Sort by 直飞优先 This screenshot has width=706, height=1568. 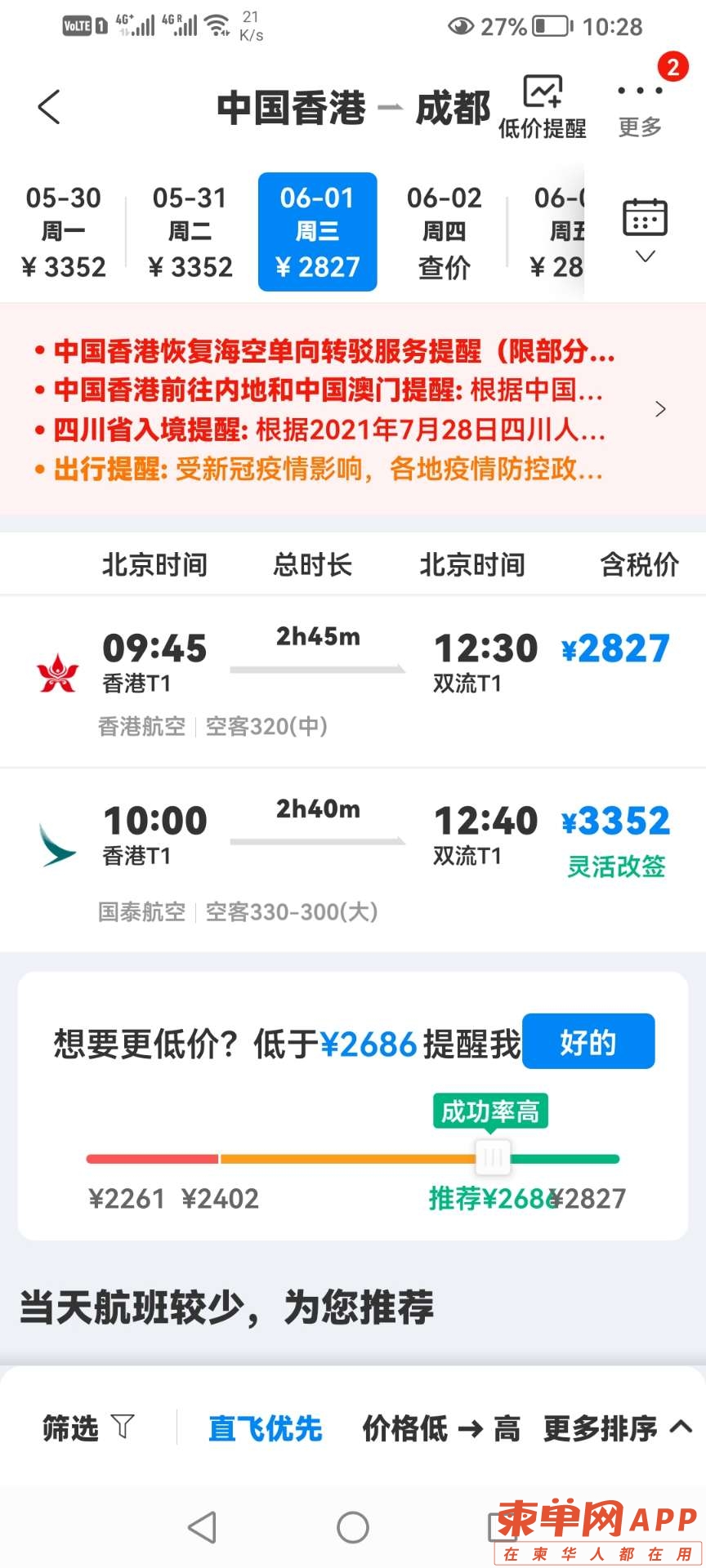click(265, 1428)
